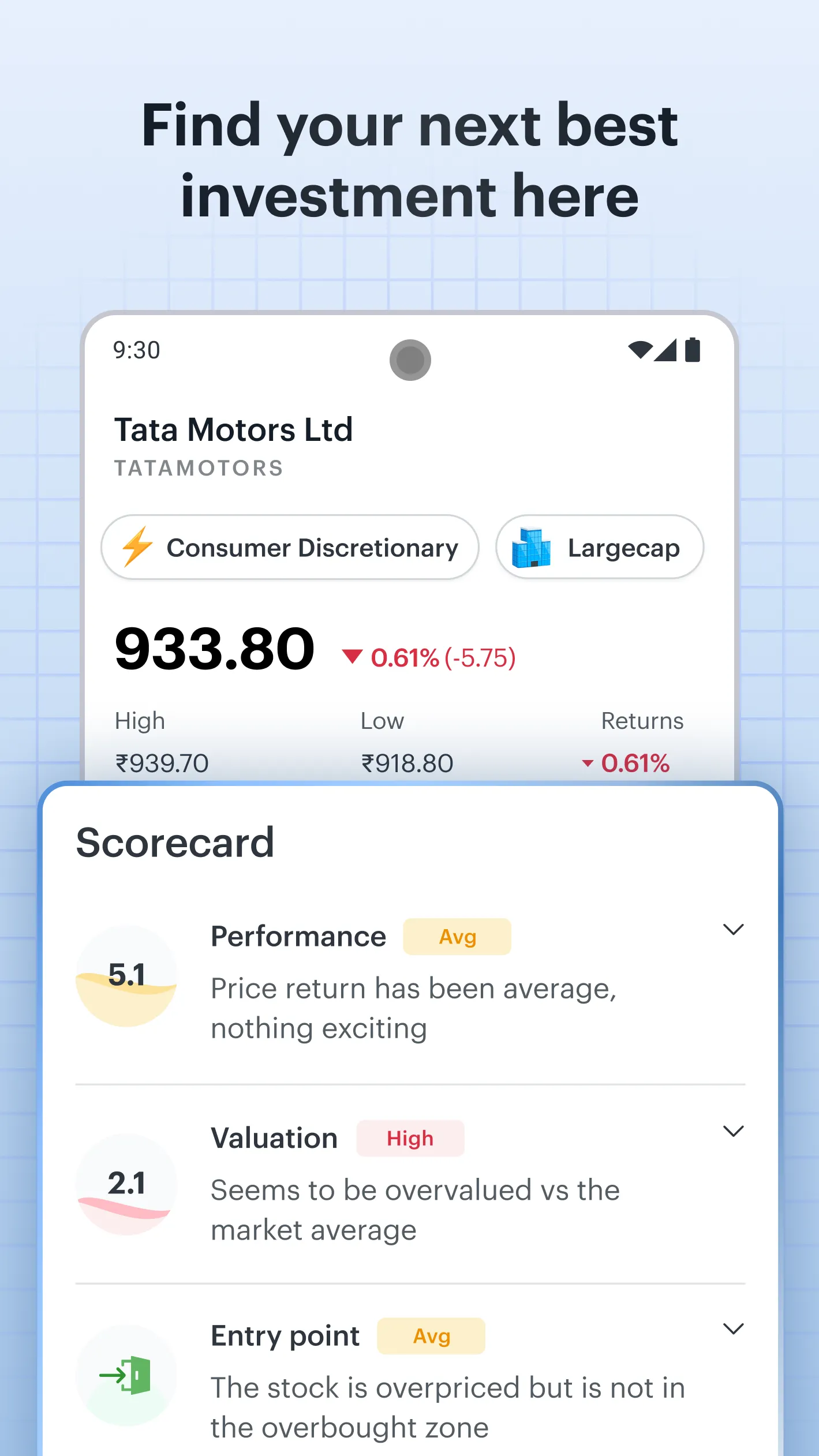The height and width of the screenshot is (1456, 819).
Task: Expand the Performance scorecard row
Action: tap(733, 929)
